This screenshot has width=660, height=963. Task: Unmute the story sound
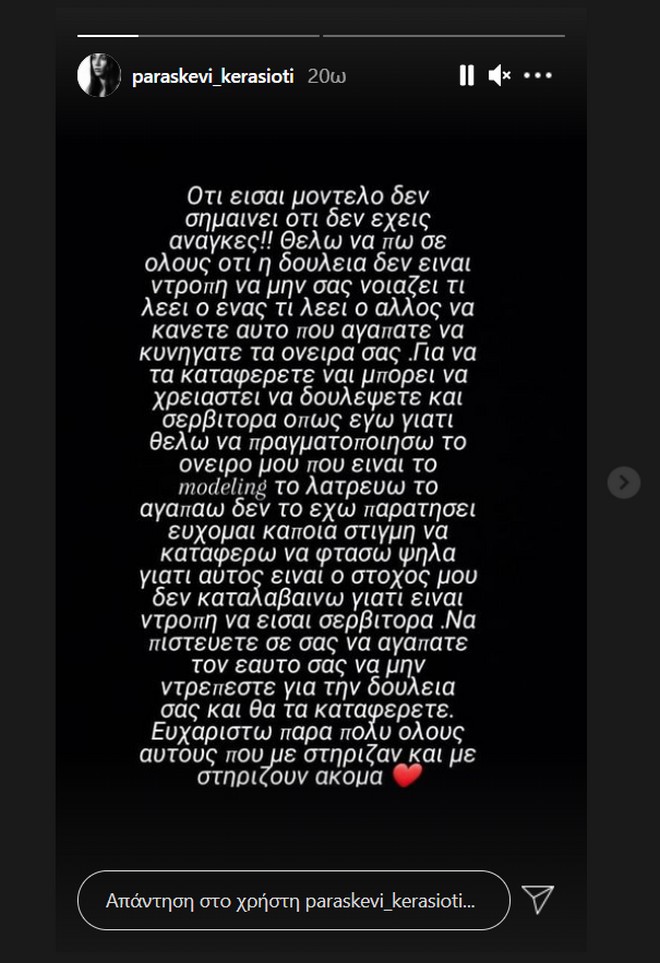click(x=500, y=76)
